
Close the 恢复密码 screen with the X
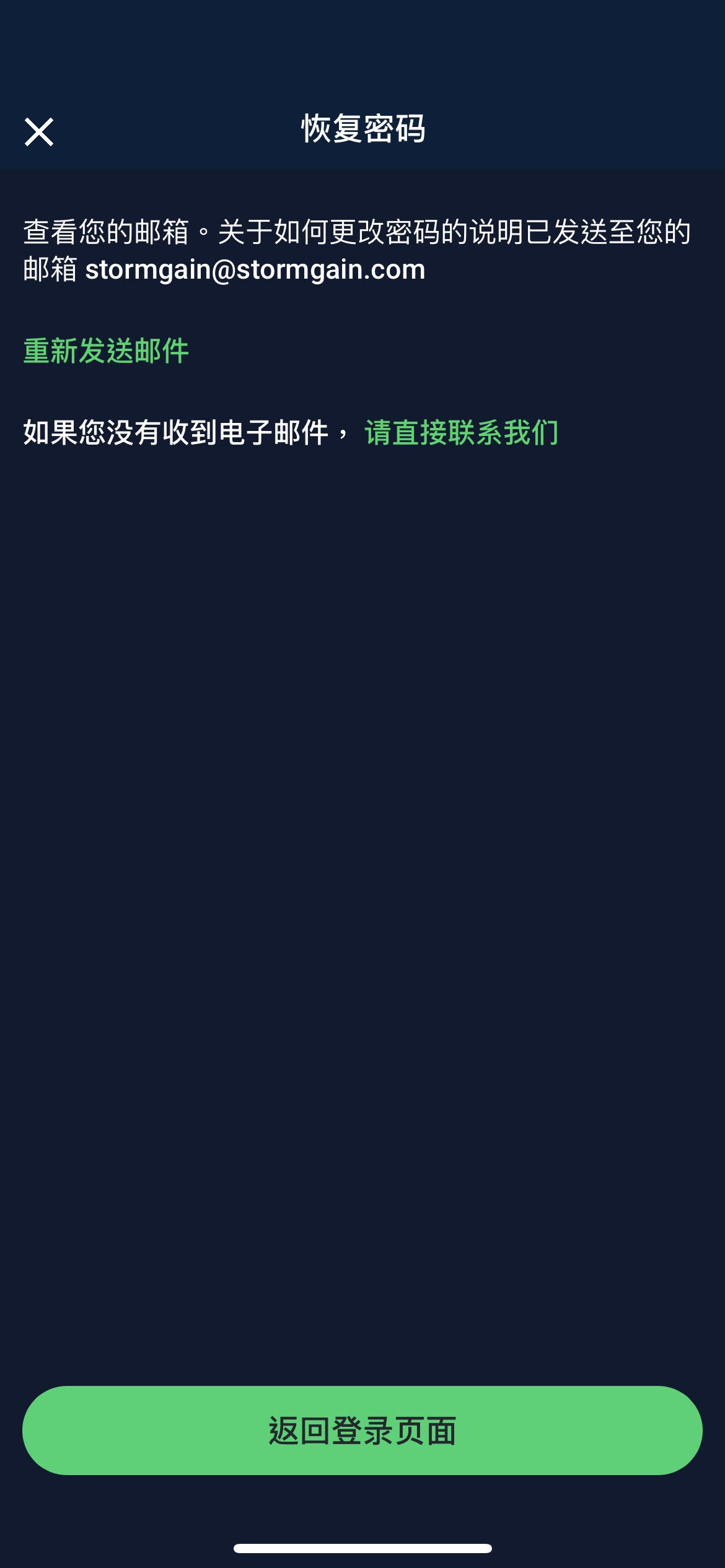(39, 132)
